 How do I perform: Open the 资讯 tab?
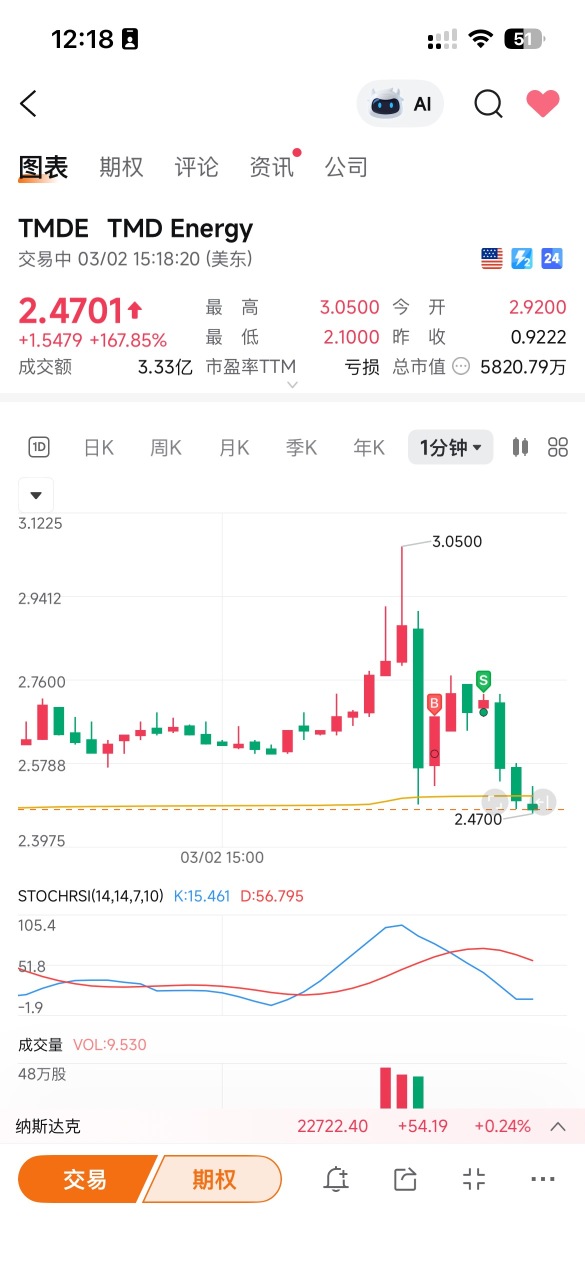click(x=271, y=167)
